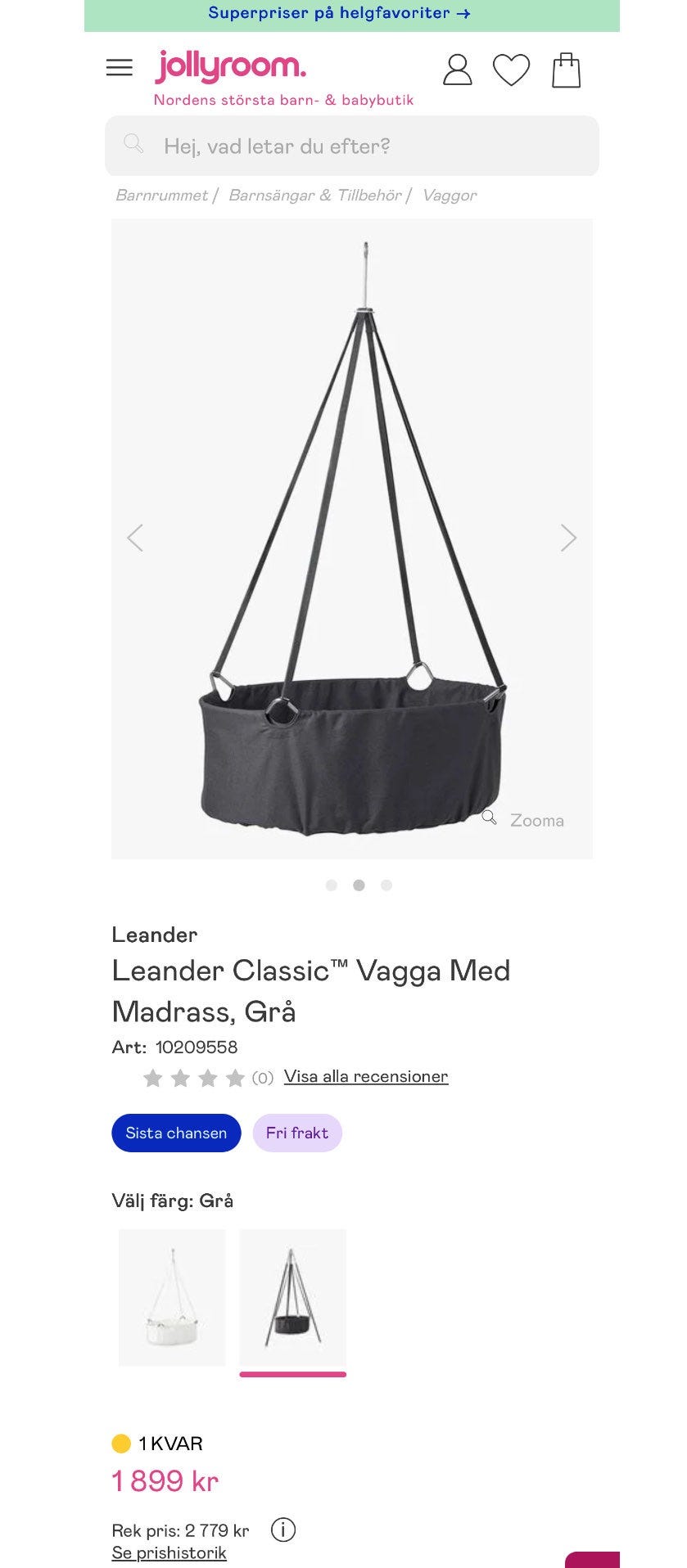687x1568 pixels.
Task: Show the next product image
Action: point(568,538)
